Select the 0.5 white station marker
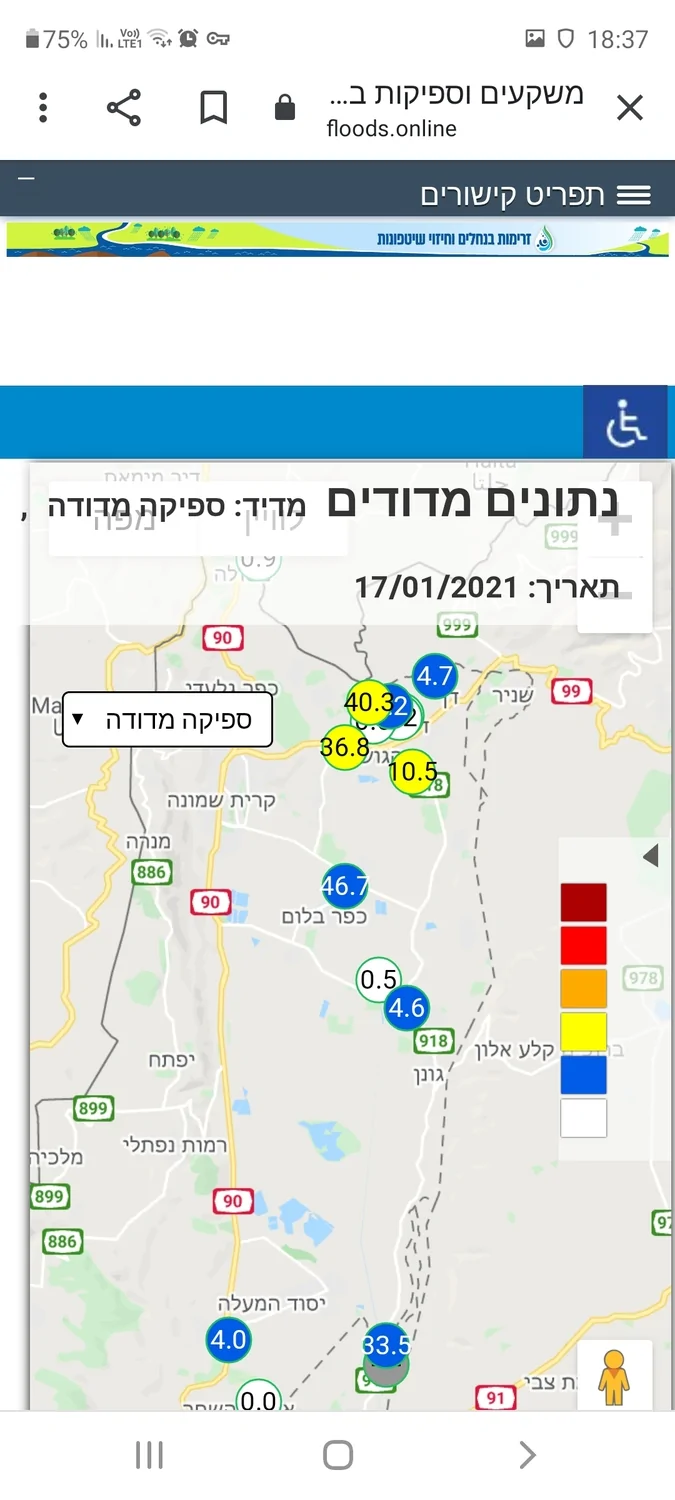Image resolution: width=675 pixels, height=1500 pixels. (x=378, y=979)
